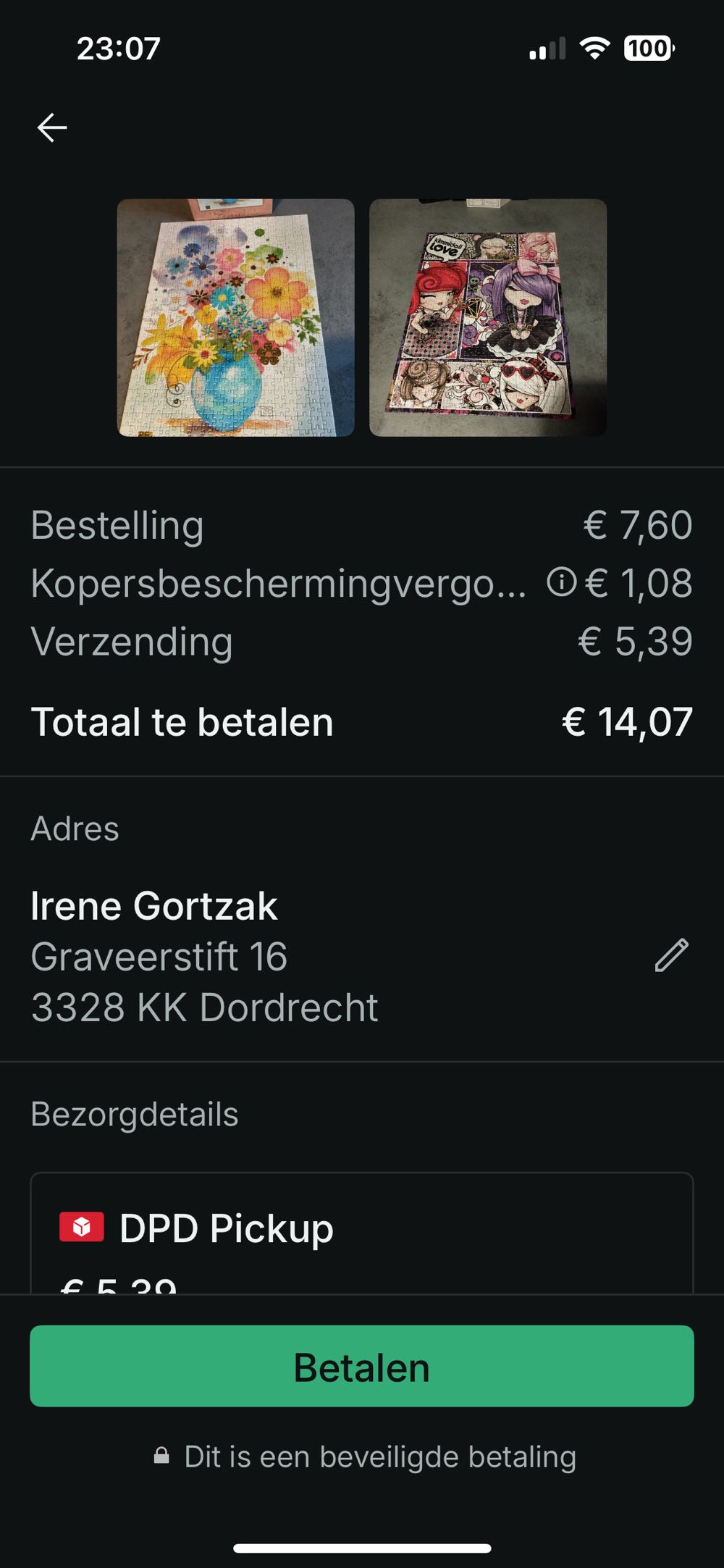Show info about the Kopersbescherming fee
Image resolution: width=724 pixels, height=1568 pixels.
coord(561,582)
